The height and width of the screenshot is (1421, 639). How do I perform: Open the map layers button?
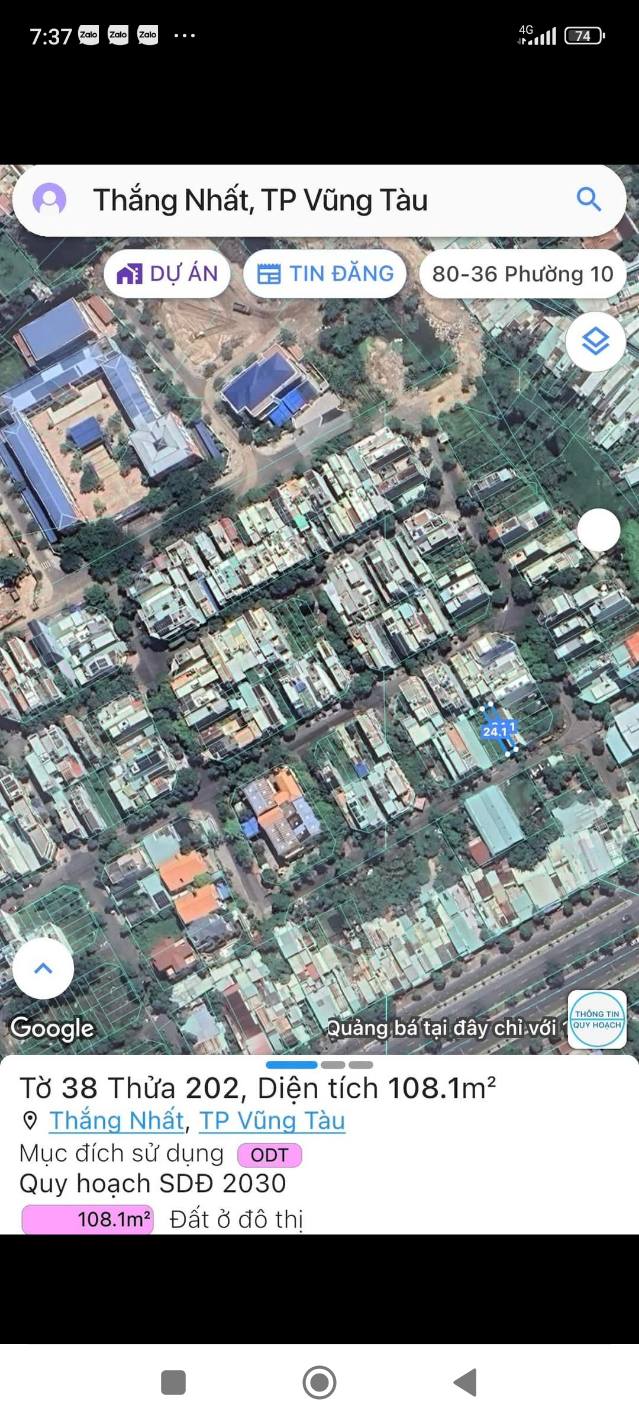pos(596,342)
